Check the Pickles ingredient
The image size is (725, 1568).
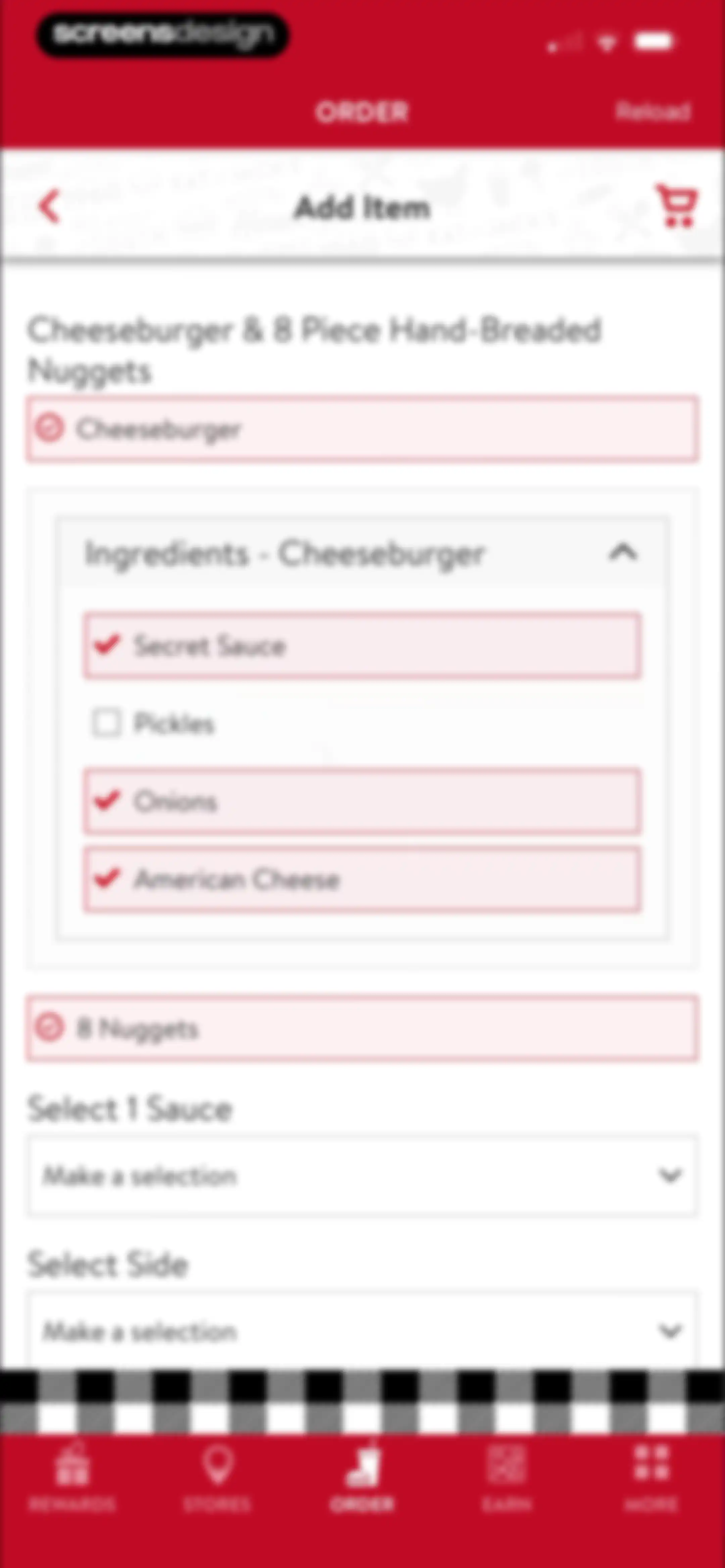pyautogui.click(x=362, y=723)
